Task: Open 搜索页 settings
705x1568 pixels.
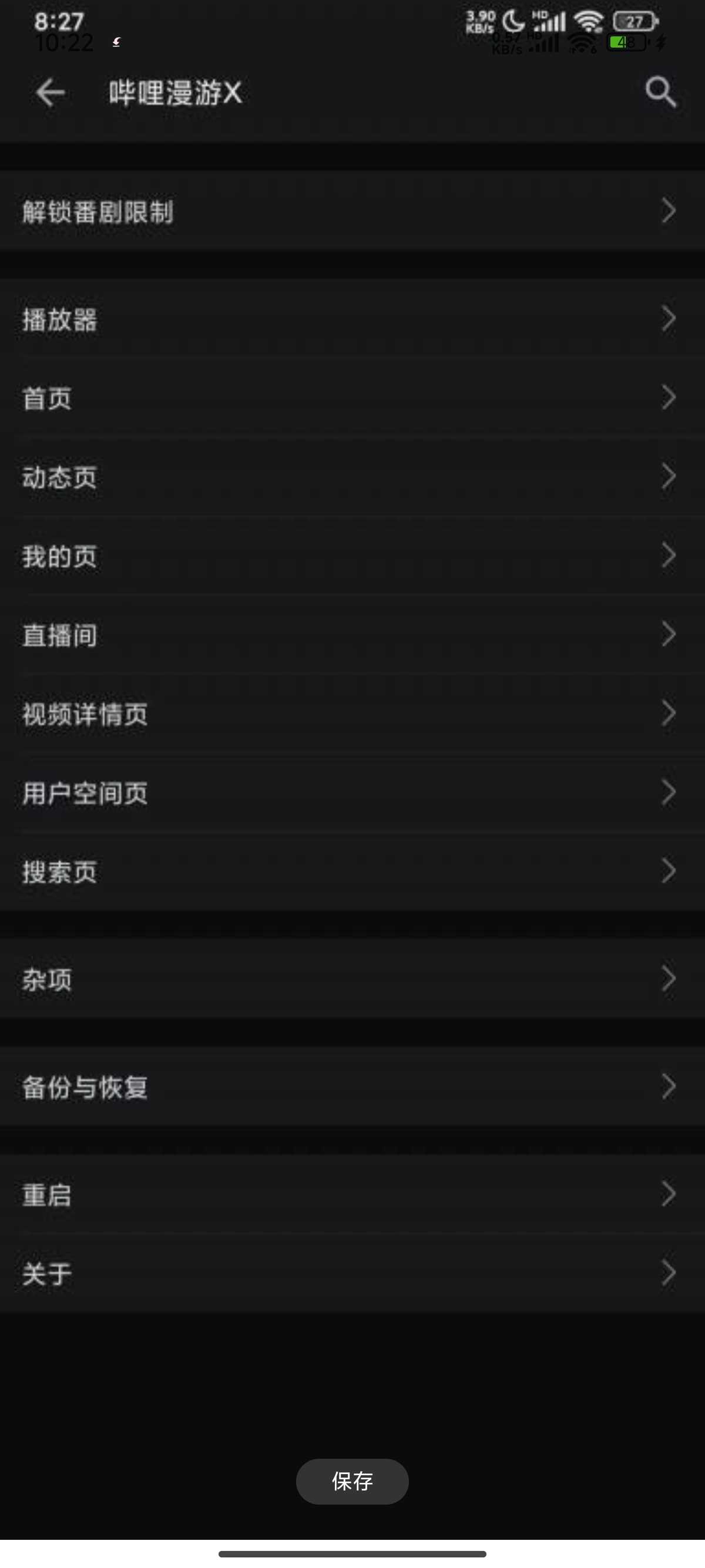Action: click(352, 872)
